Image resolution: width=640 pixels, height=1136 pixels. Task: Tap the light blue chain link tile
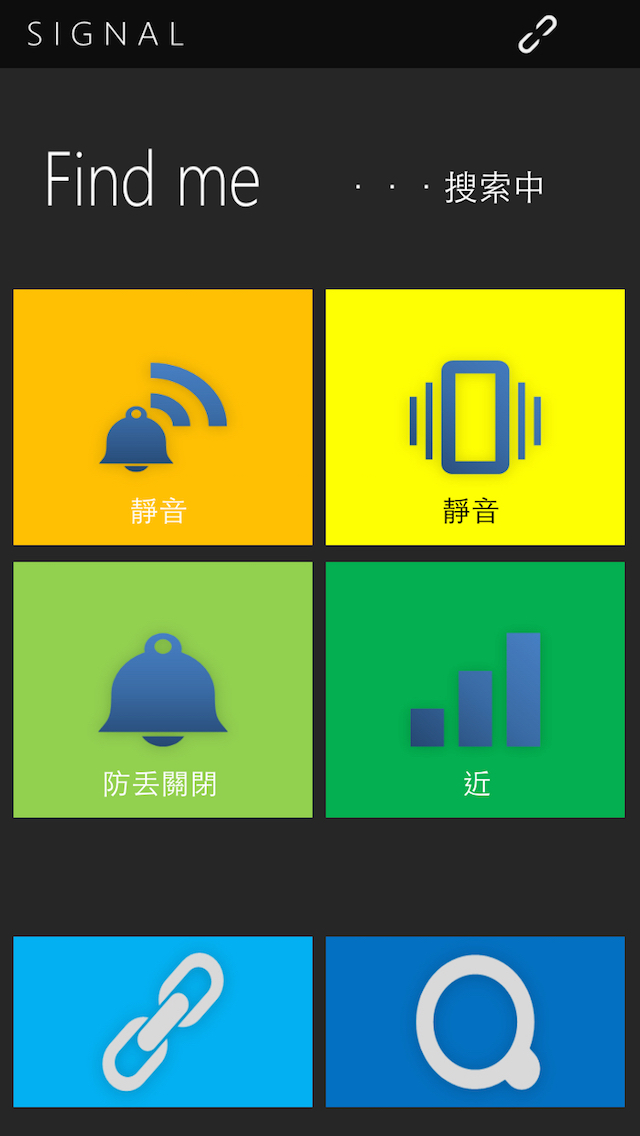(163, 1022)
